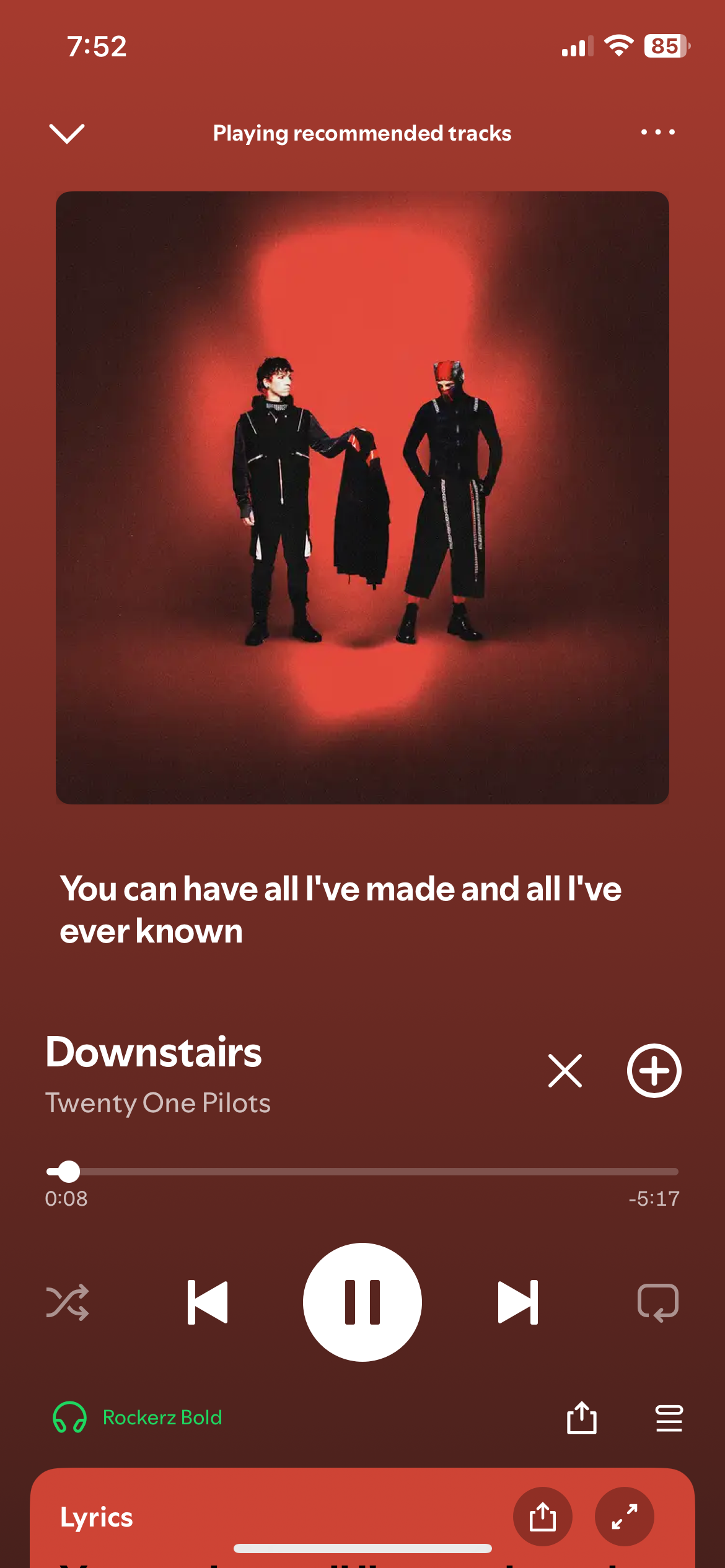Image resolution: width=725 pixels, height=1568 pixels.
Task: Skip back to the previous track
Action: click(x=208, y=1302)
